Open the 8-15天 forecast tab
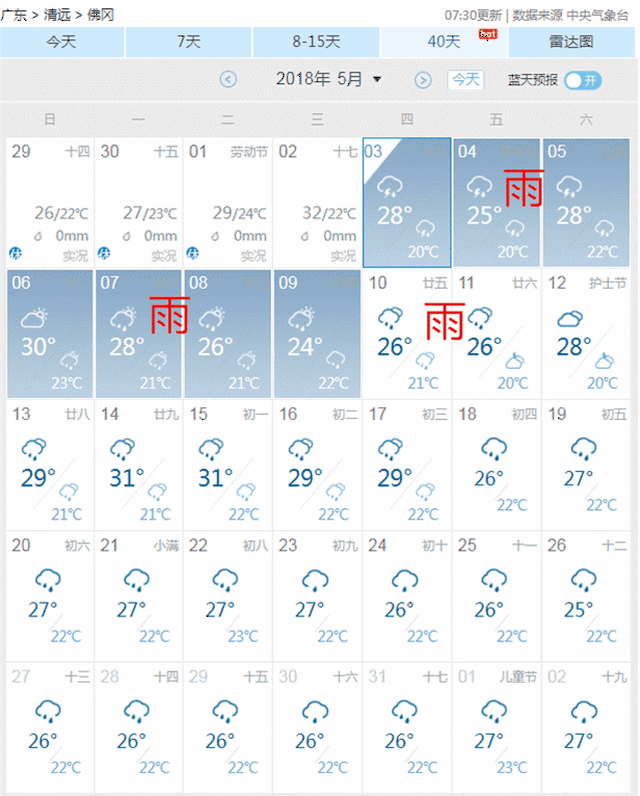This screenshot has height=796, width=640. (x=316, y=42)
